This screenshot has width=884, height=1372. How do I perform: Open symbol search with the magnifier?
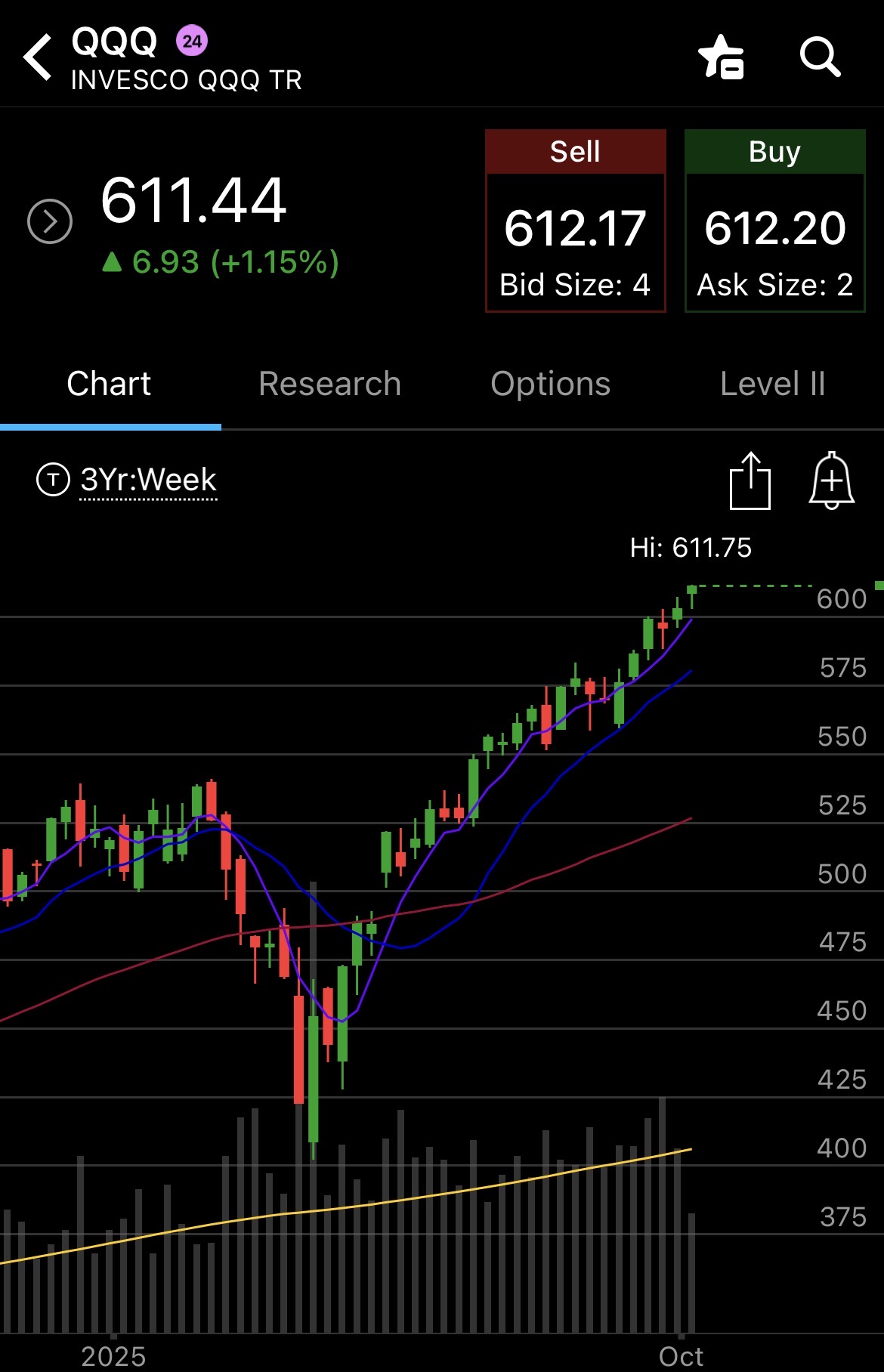[x=820, y=57]
